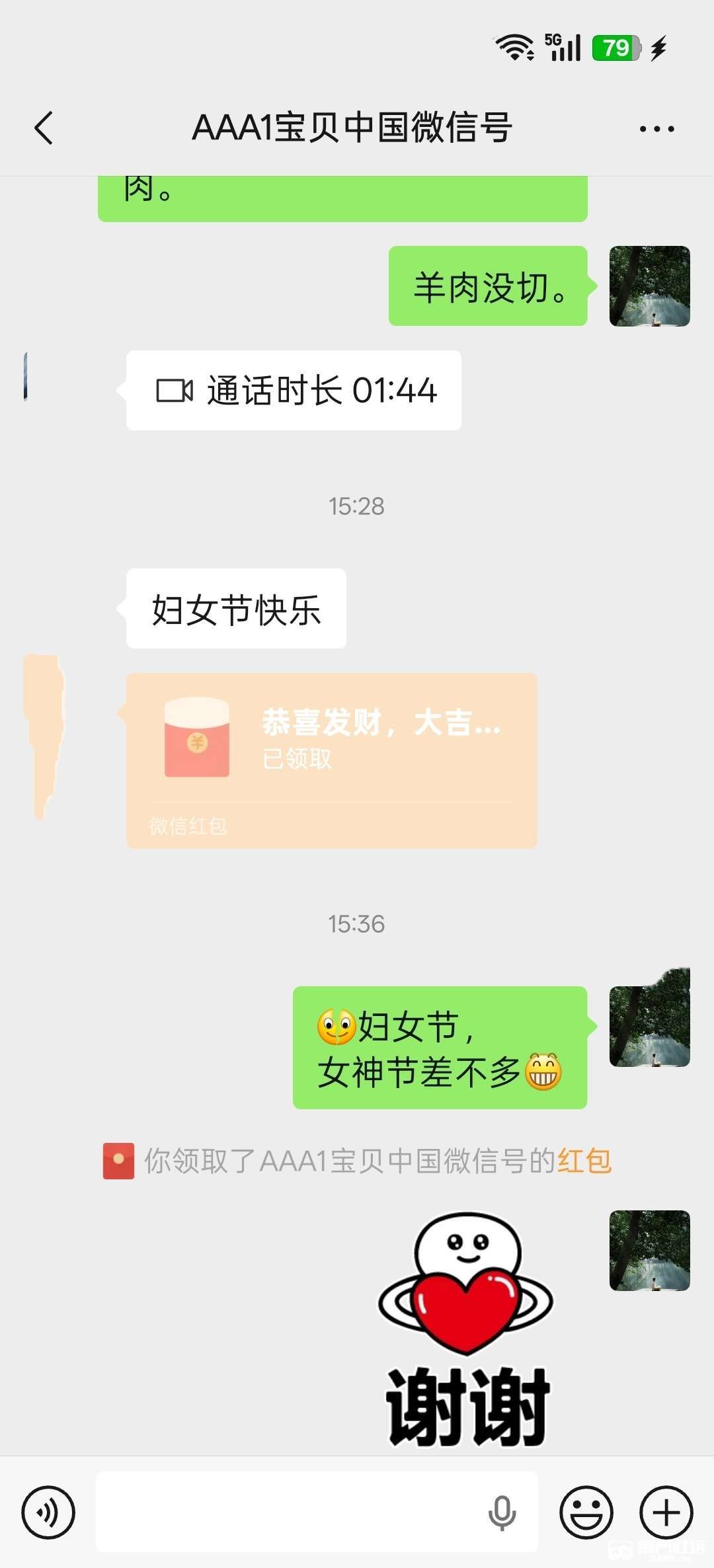Switch to voice message input
The height and width of the screenshot is (1568, 714).
click(48, 1512)
